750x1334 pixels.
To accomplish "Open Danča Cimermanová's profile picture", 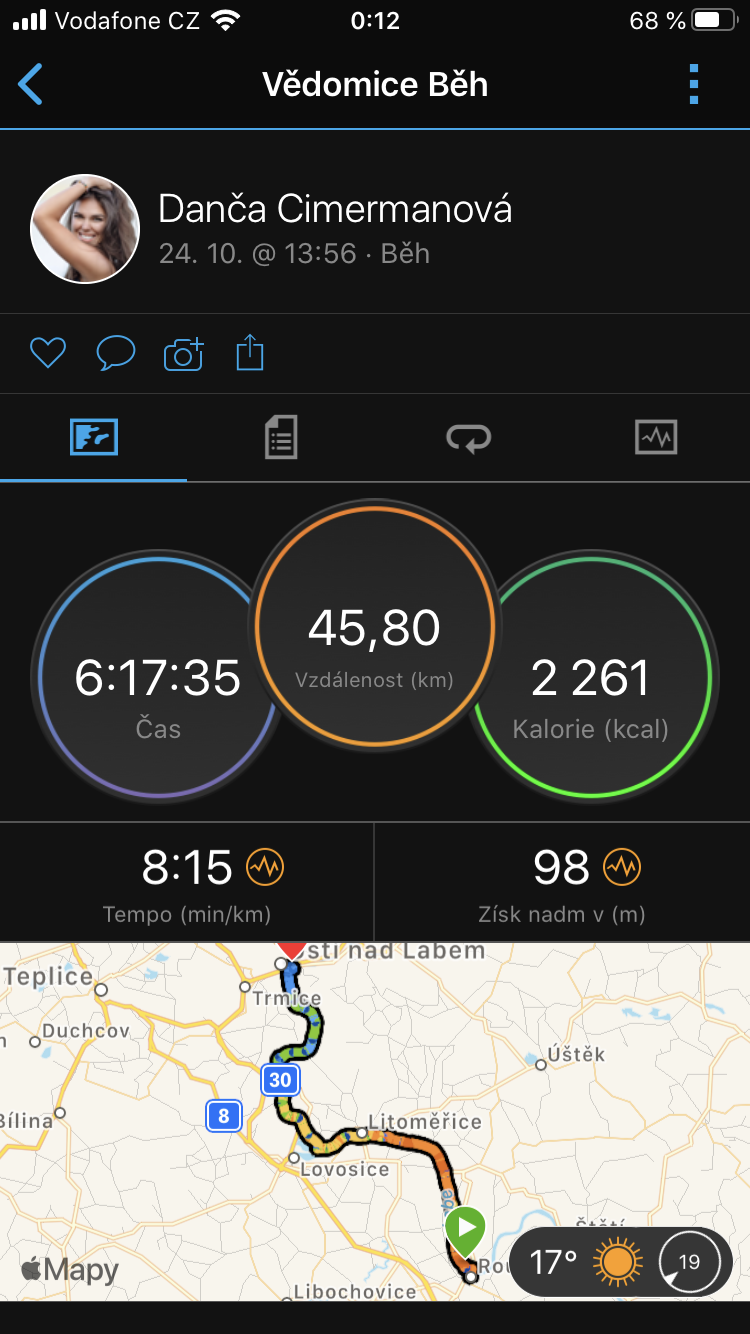I will coord(85,229).
